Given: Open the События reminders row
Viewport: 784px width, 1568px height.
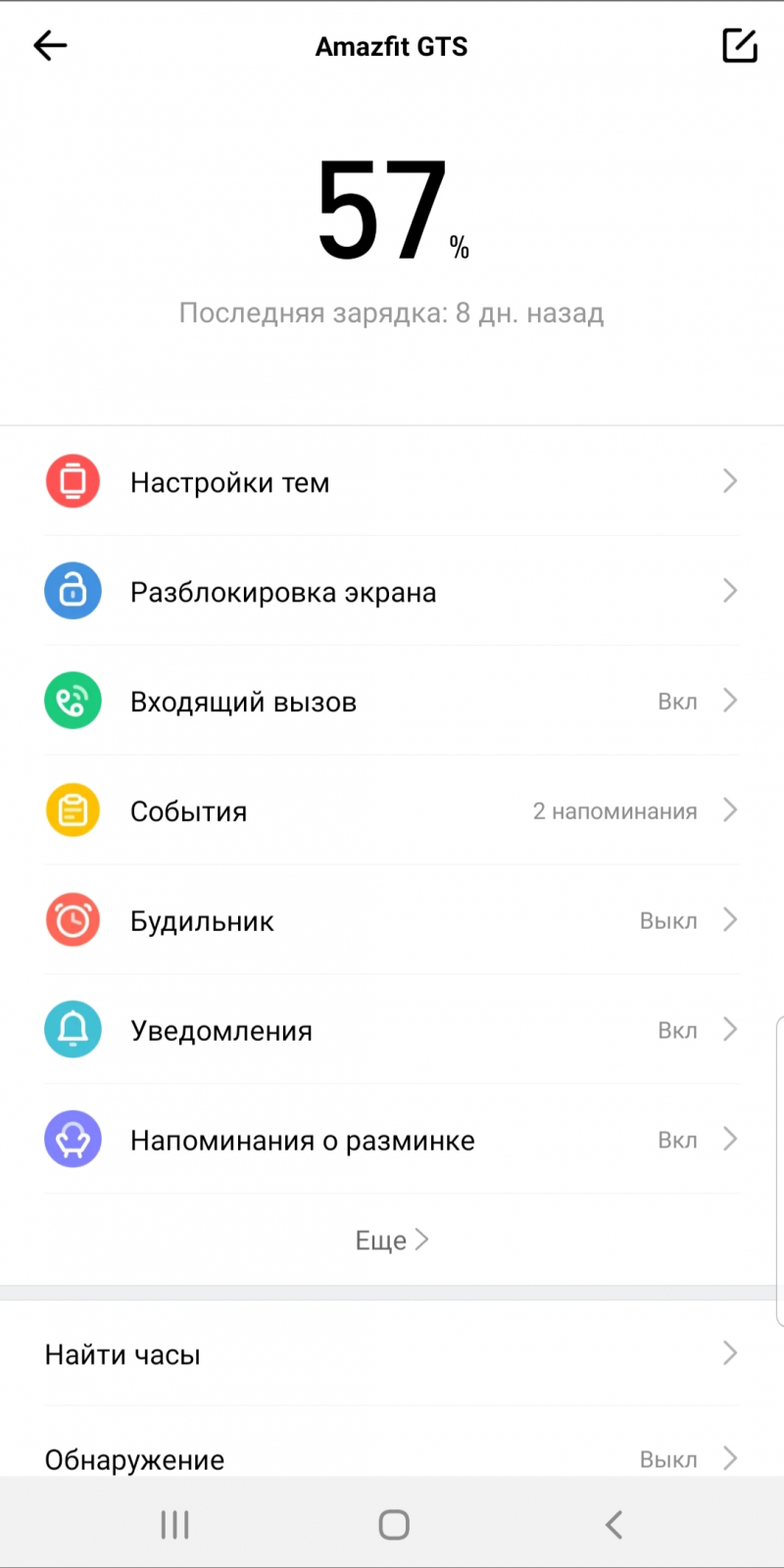Looking at the screenshot, I should click(x=392, y=811).
